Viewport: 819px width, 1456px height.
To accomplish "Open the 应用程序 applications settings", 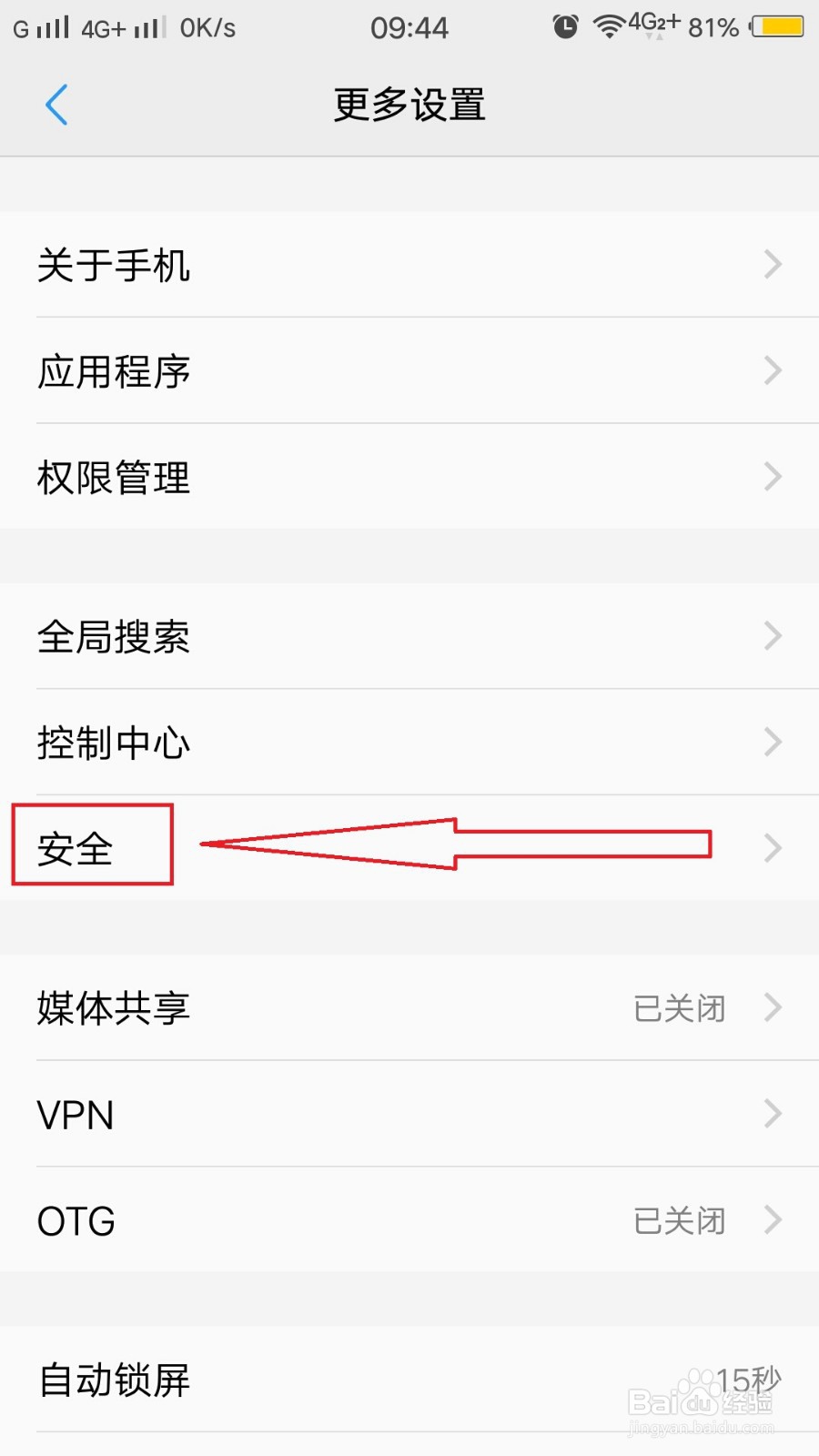I will [x=113, y=371].
